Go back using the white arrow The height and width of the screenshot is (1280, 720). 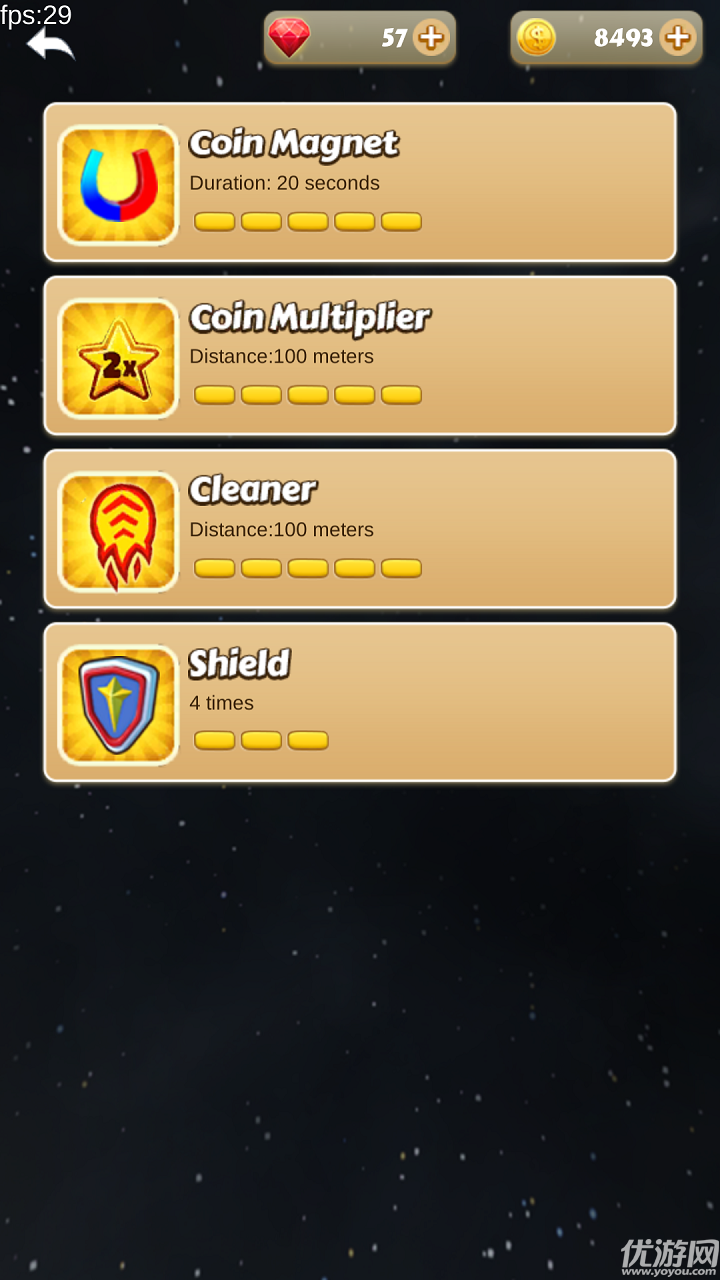pos(50,44)
